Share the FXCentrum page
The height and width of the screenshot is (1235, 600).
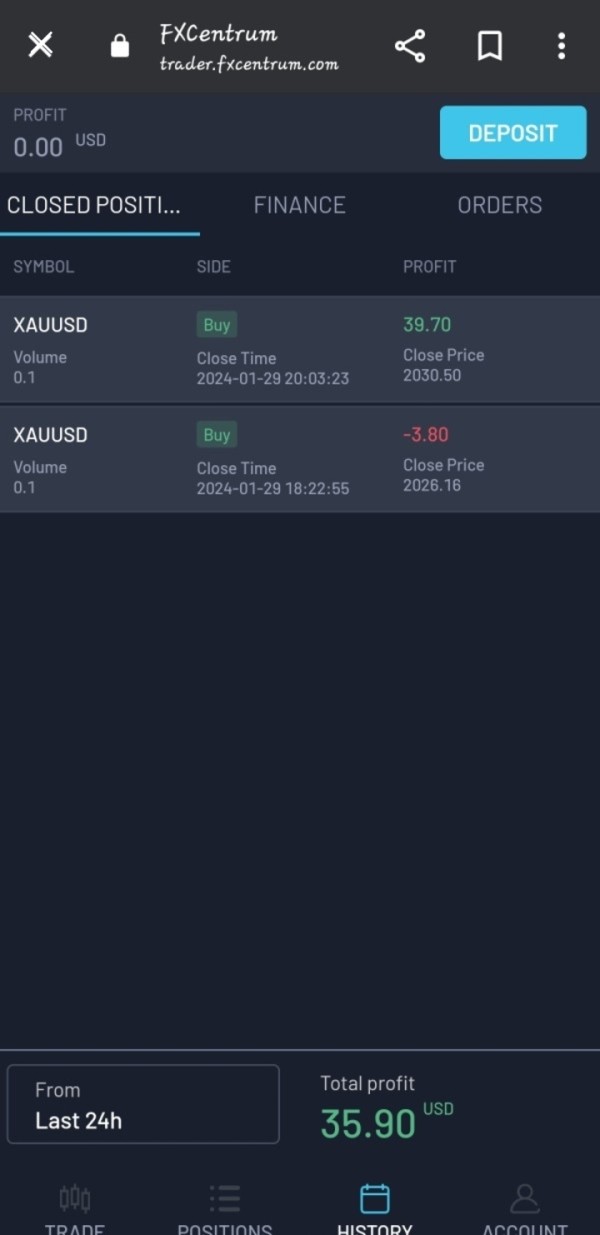[x=410, y=46]
